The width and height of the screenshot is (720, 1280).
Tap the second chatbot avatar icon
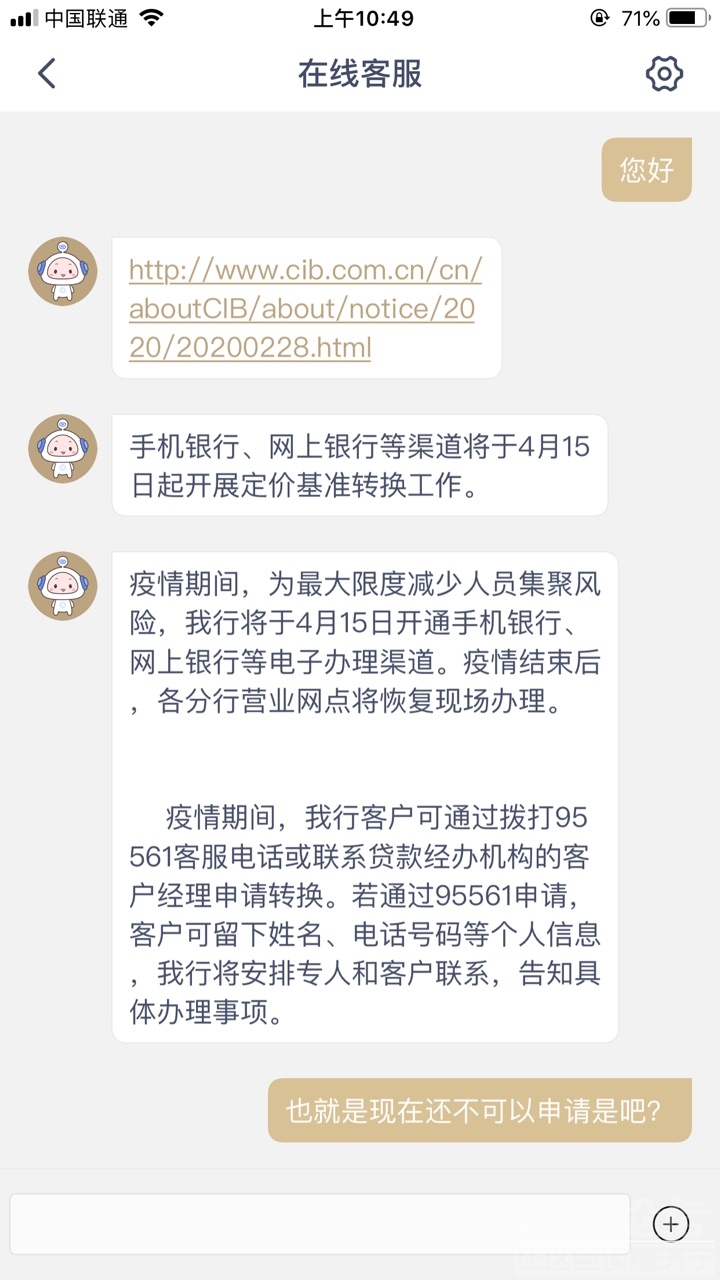[x=61, y=448]
